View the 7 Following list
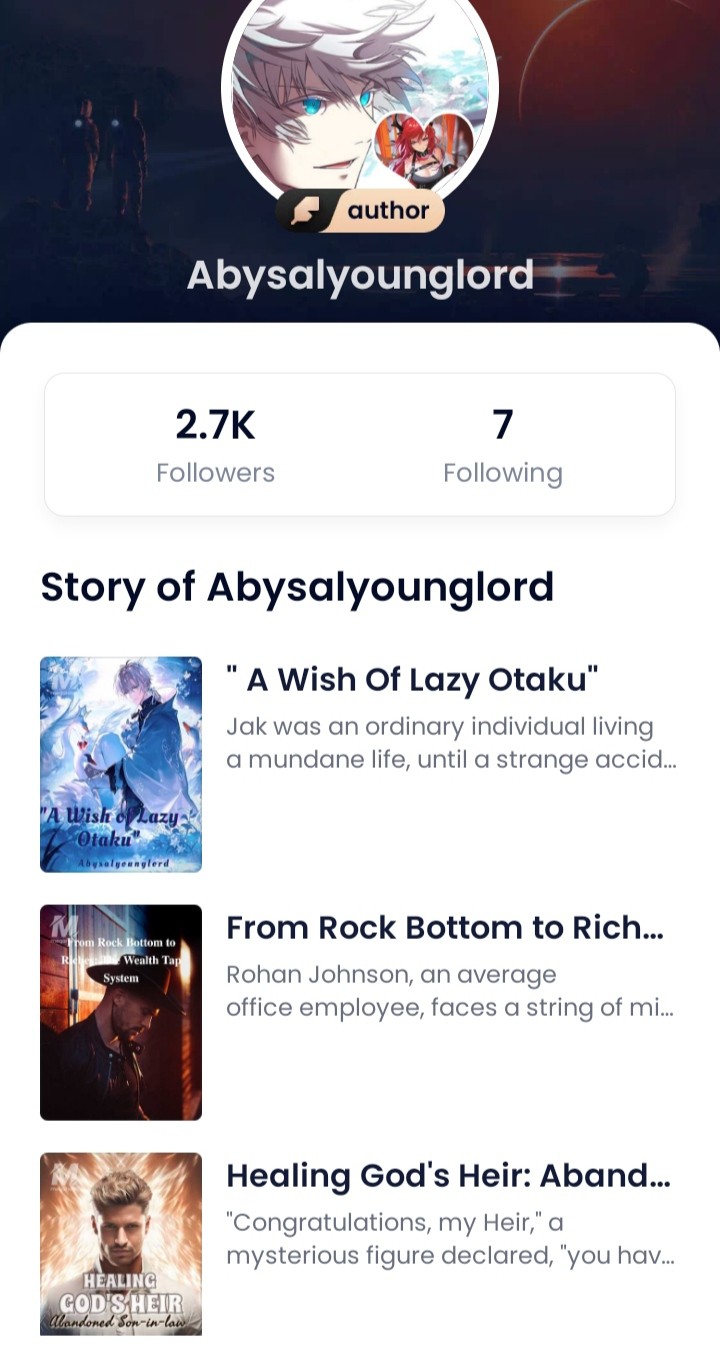Screen dimensions: 720x1350 click(503, 446)
